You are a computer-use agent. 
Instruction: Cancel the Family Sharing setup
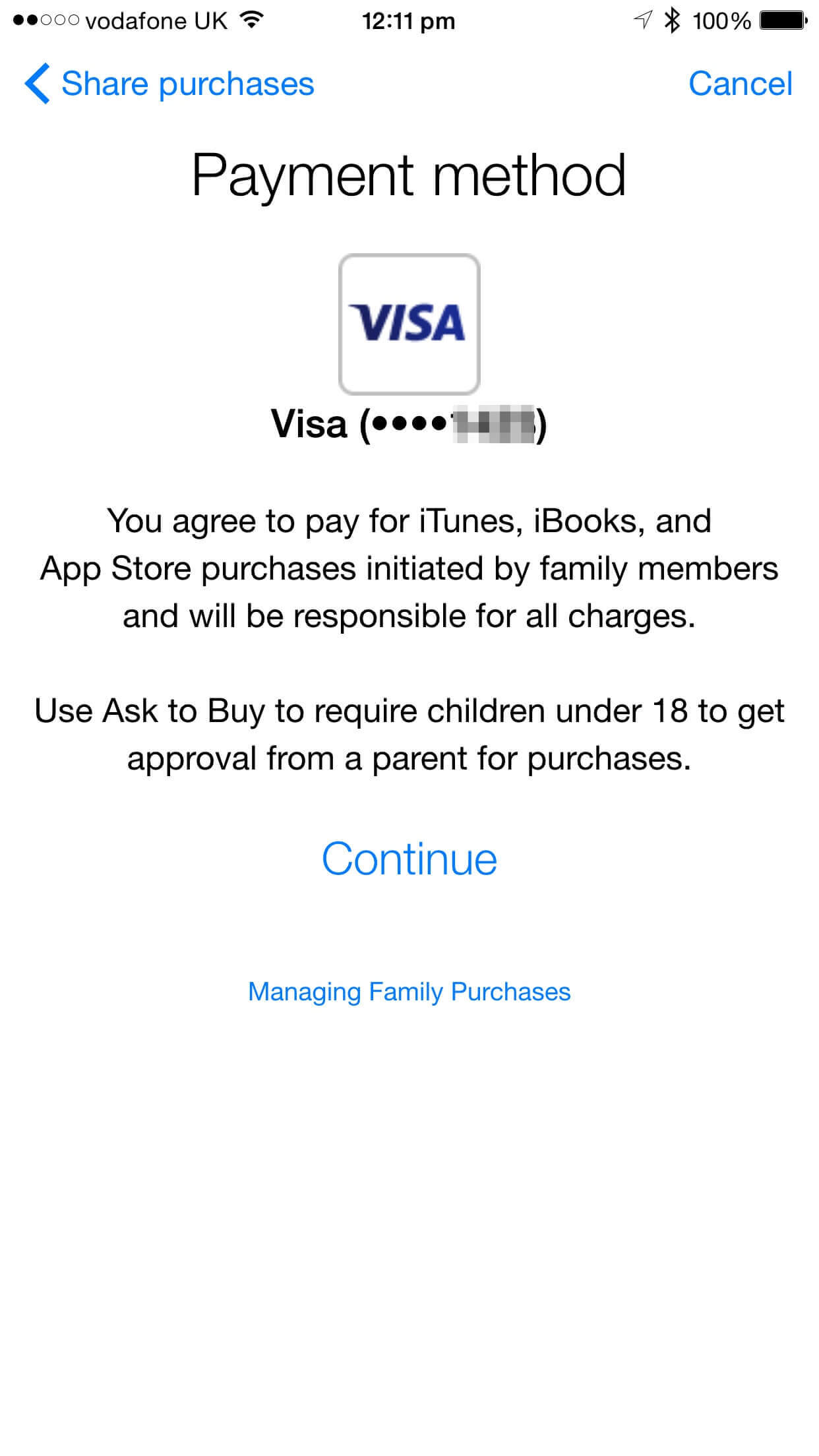pyautogui.click(x=739, y=84)
